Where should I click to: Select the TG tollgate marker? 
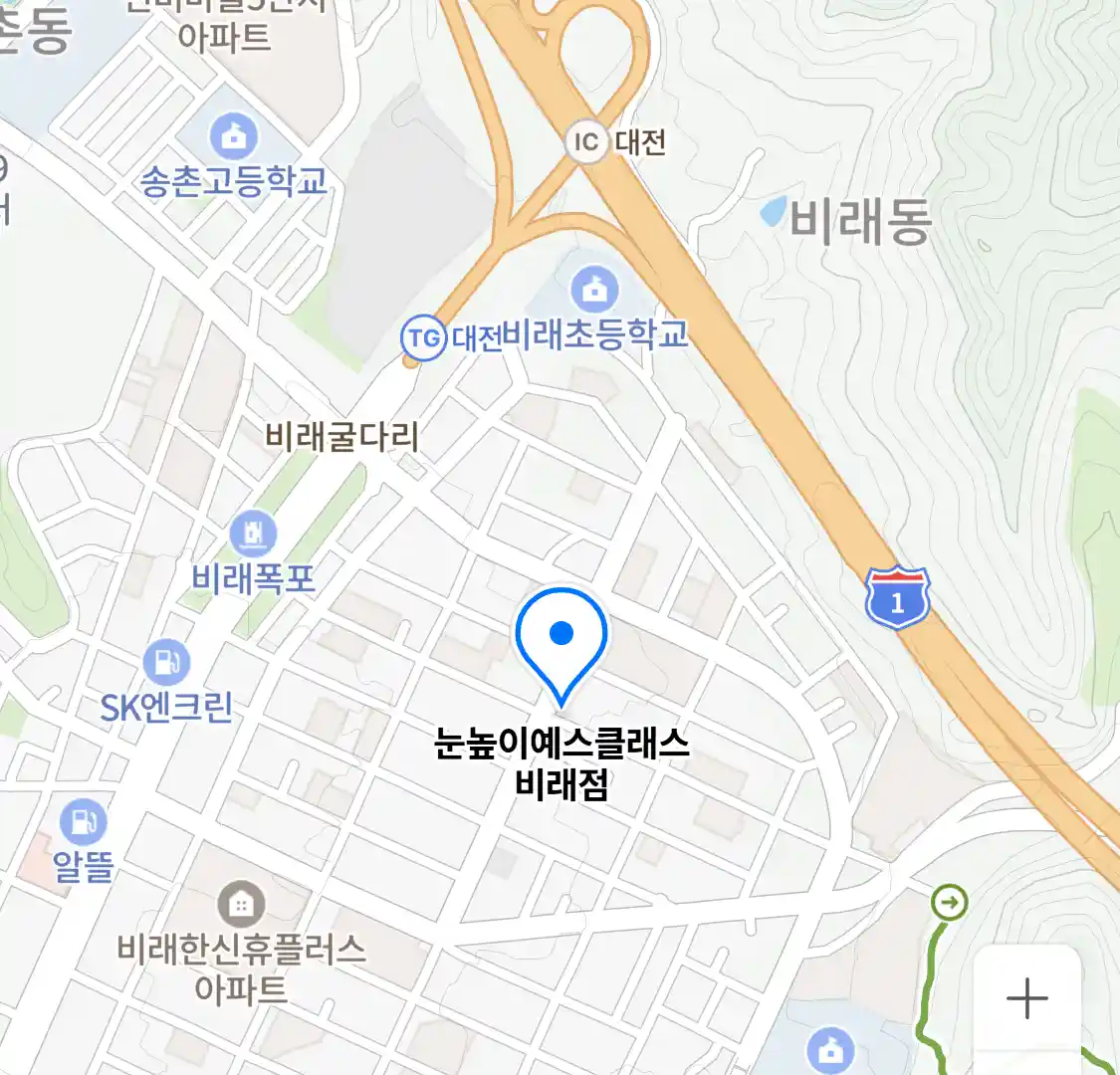click(423, 338)
